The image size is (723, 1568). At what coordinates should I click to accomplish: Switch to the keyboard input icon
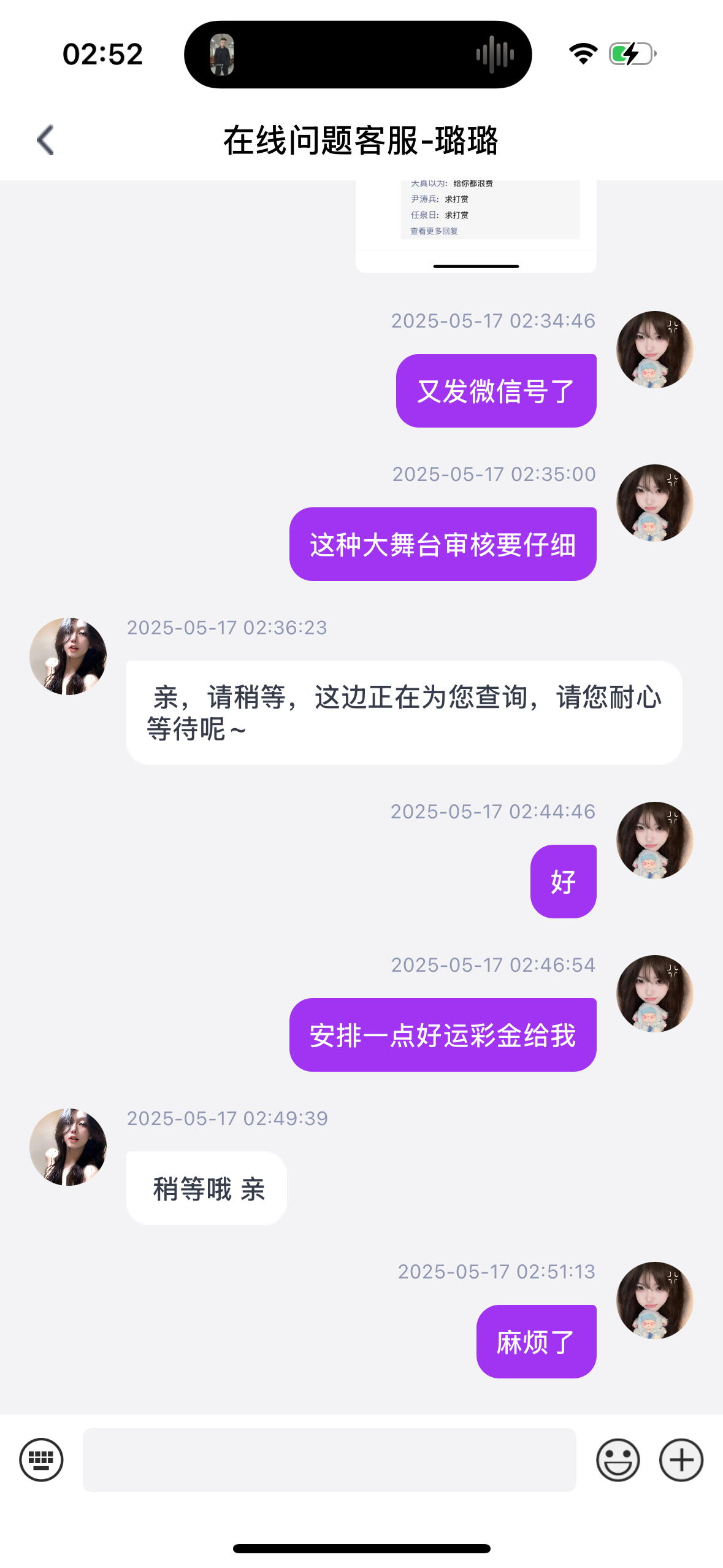(40, 1460)
